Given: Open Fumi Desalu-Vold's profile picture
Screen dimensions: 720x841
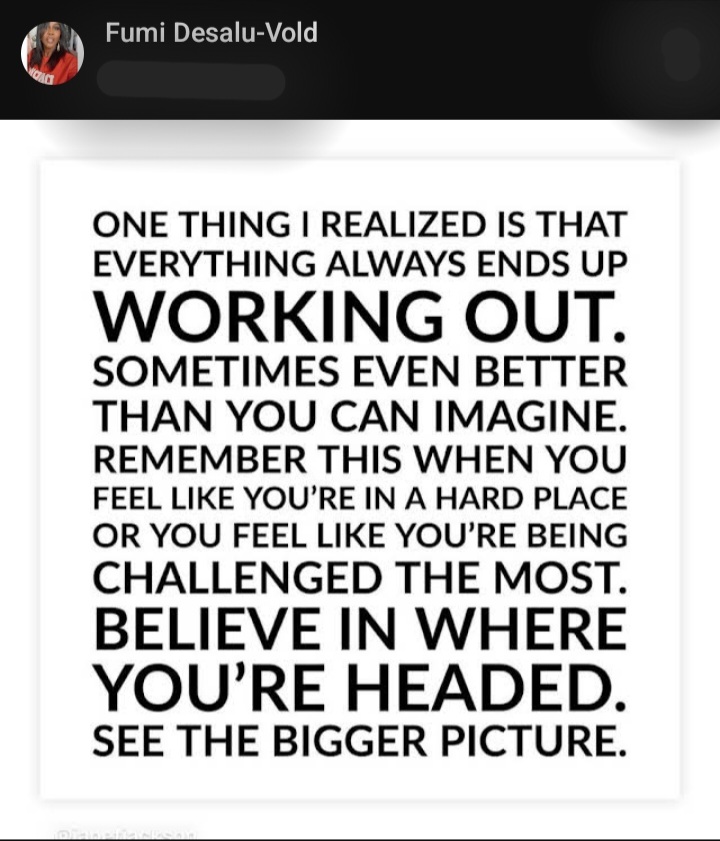Looking at the screenshot, I should click(52, 52).
